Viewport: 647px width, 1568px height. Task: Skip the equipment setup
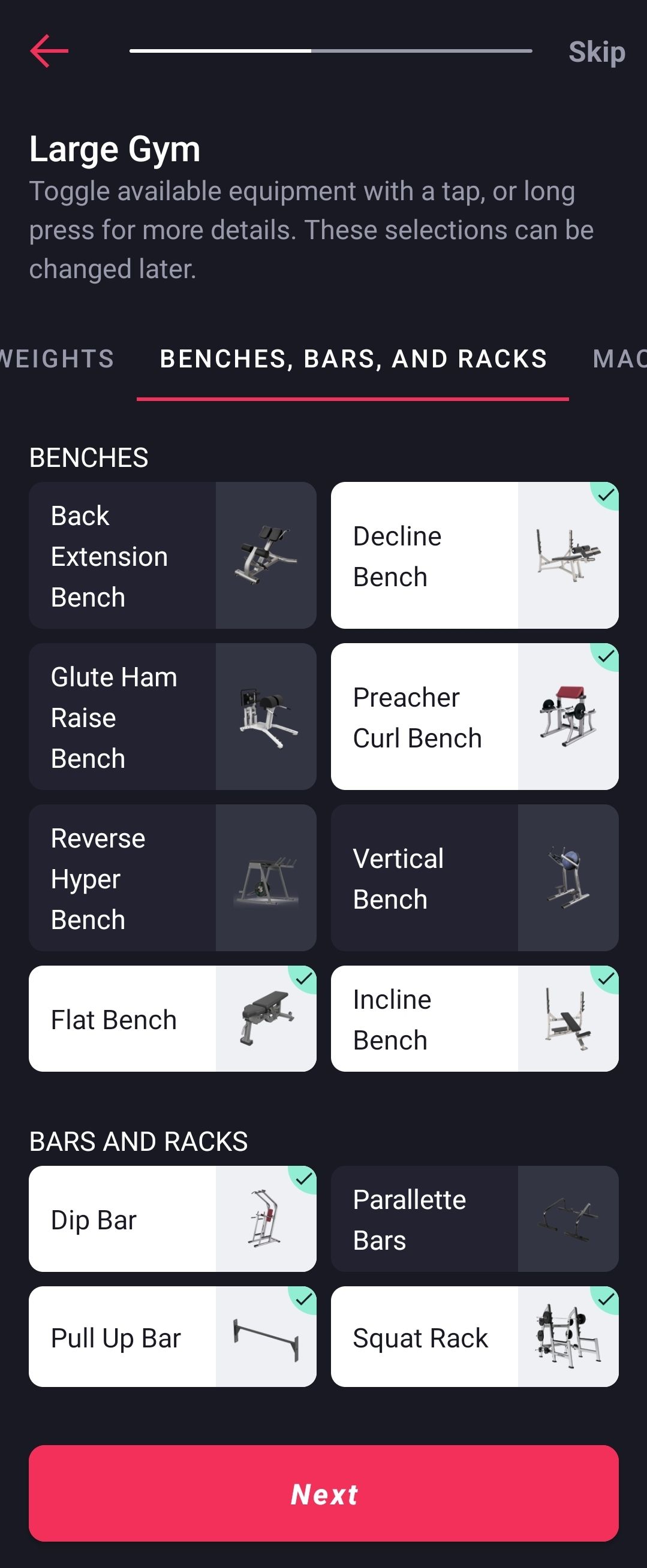point(596,52)
